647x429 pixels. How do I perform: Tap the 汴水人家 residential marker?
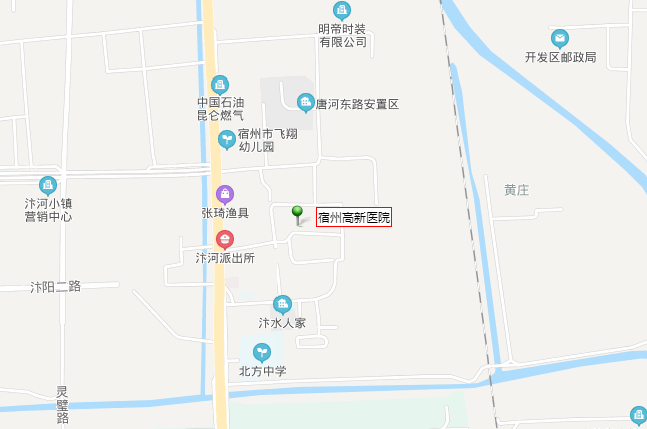pos(283,305)
